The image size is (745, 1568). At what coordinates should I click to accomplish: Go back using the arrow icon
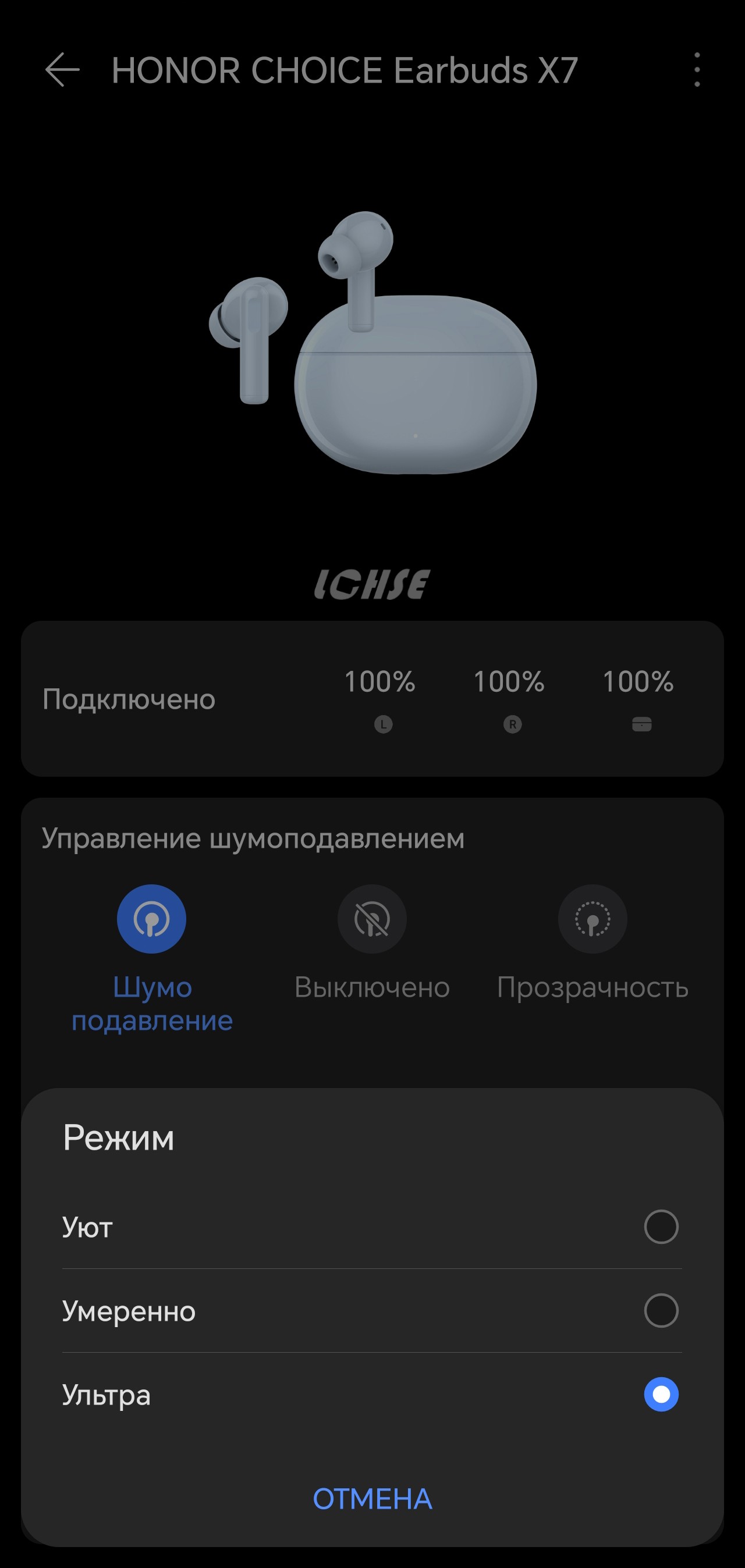coord(62,70)
